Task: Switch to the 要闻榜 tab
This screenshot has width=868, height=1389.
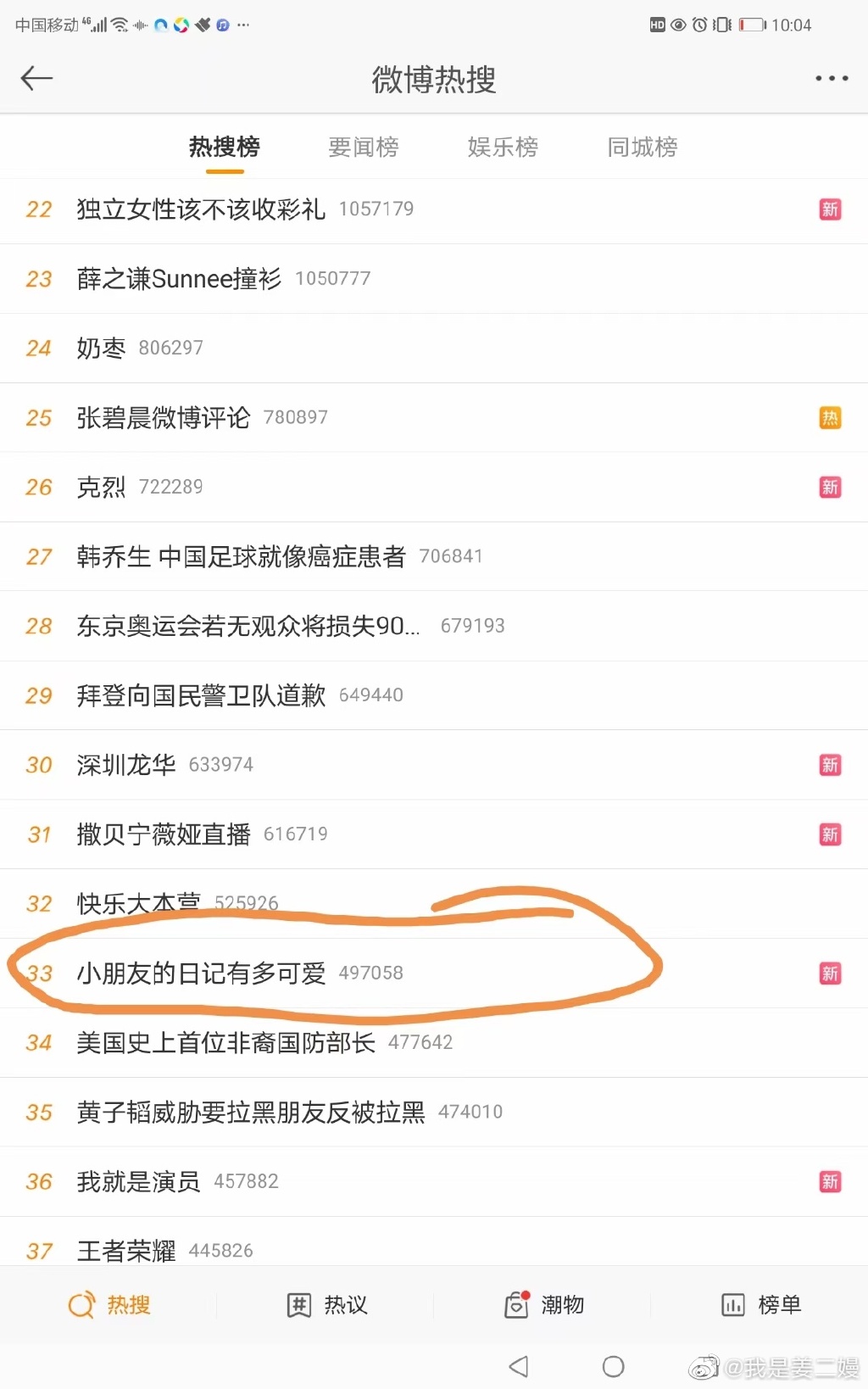Action: click(x=363, y=148)
